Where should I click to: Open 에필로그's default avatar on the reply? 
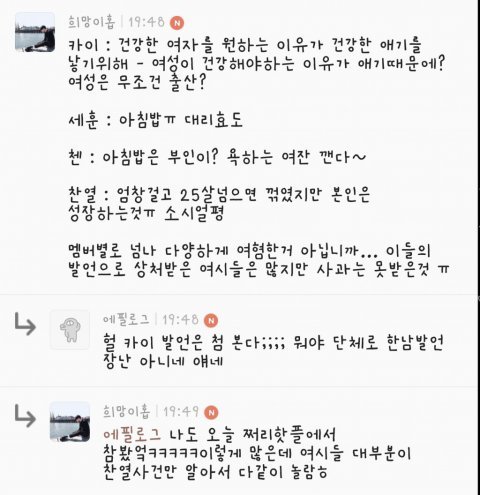70,329
